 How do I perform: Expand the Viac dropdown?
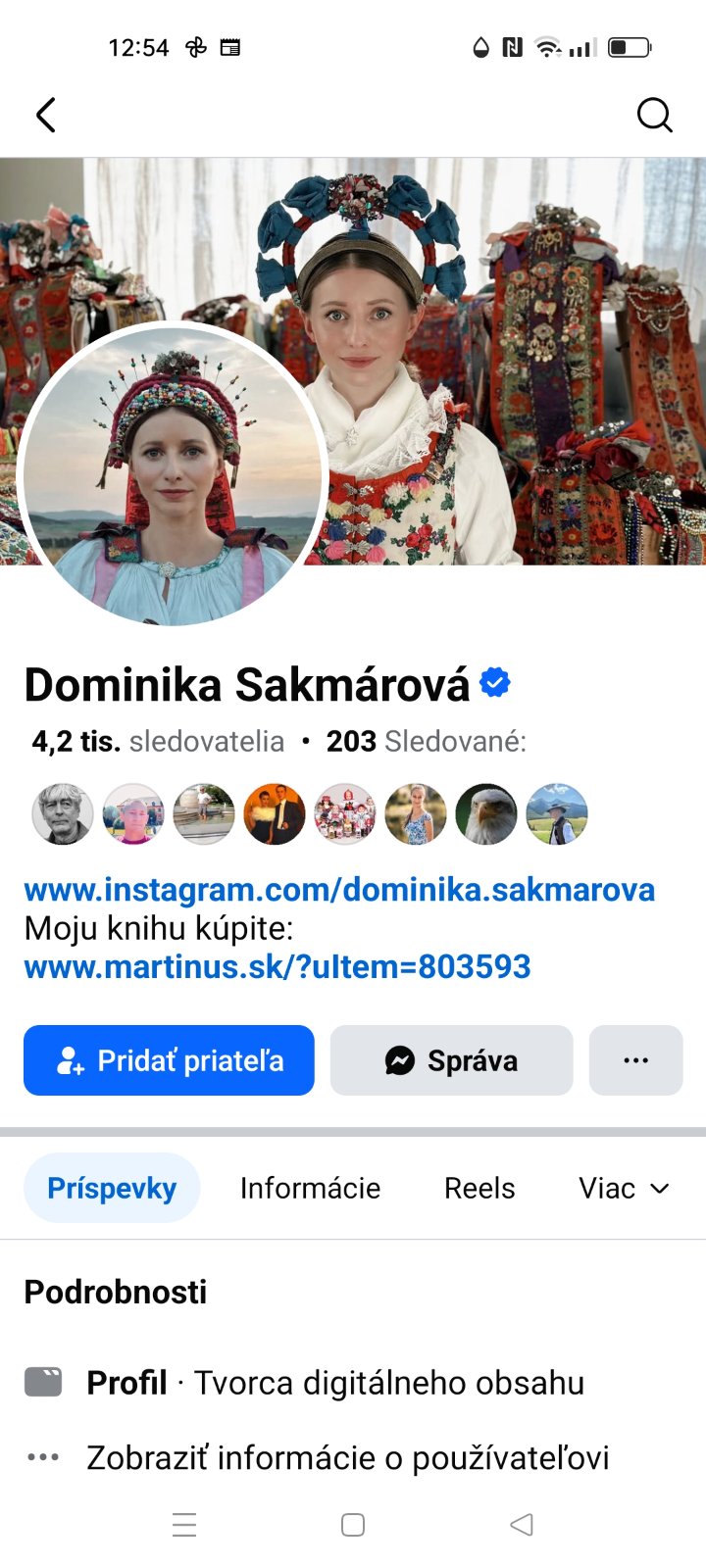pos(624,1188)
